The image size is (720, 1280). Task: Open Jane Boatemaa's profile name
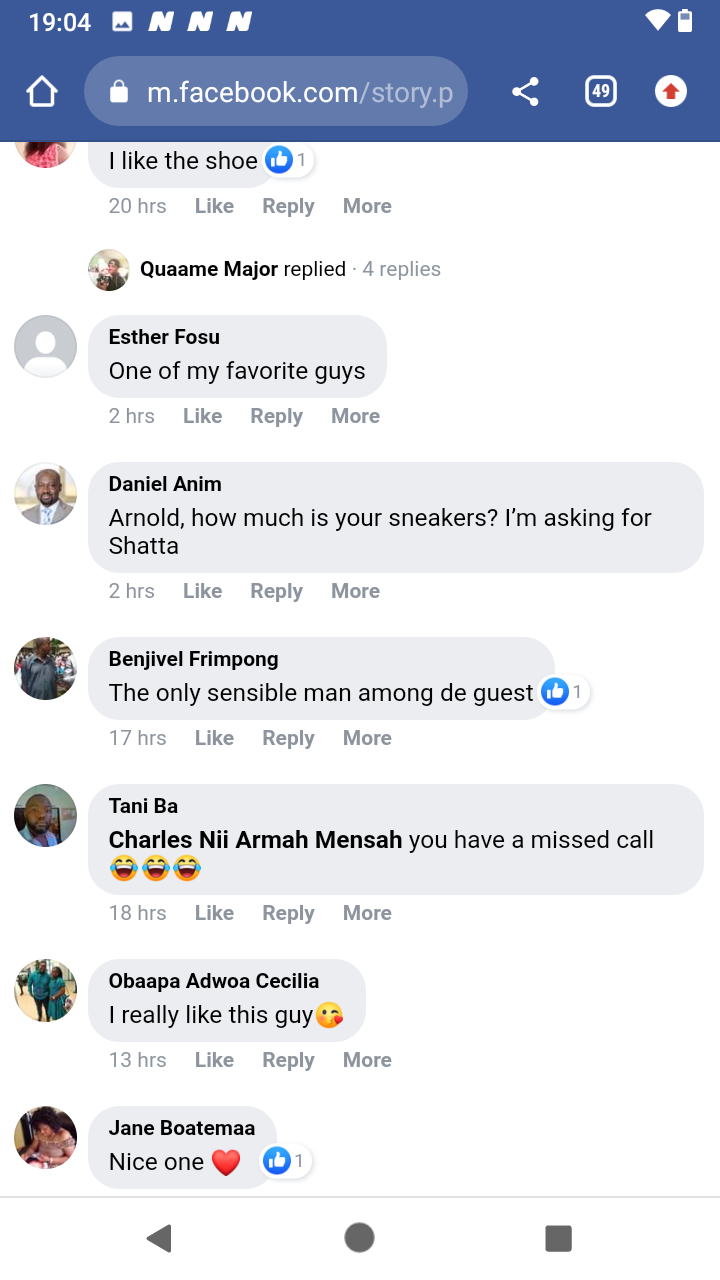pos(182,1128)
